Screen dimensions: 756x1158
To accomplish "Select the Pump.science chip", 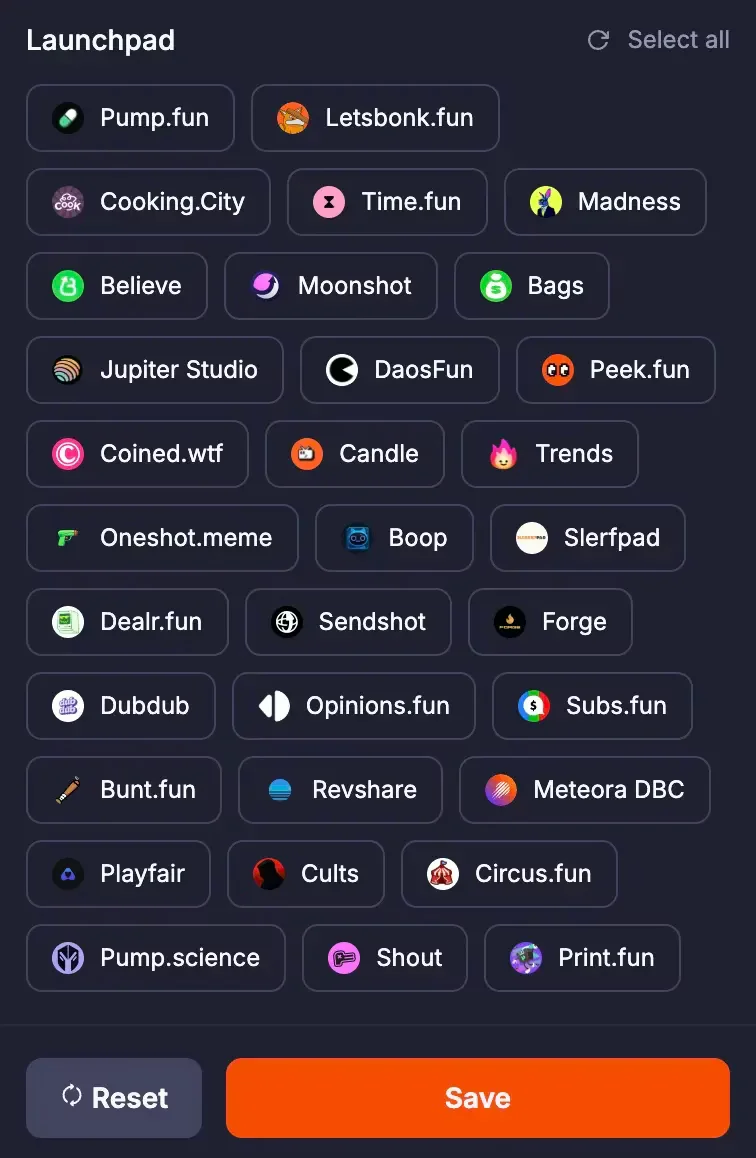I will coord(156,958).
